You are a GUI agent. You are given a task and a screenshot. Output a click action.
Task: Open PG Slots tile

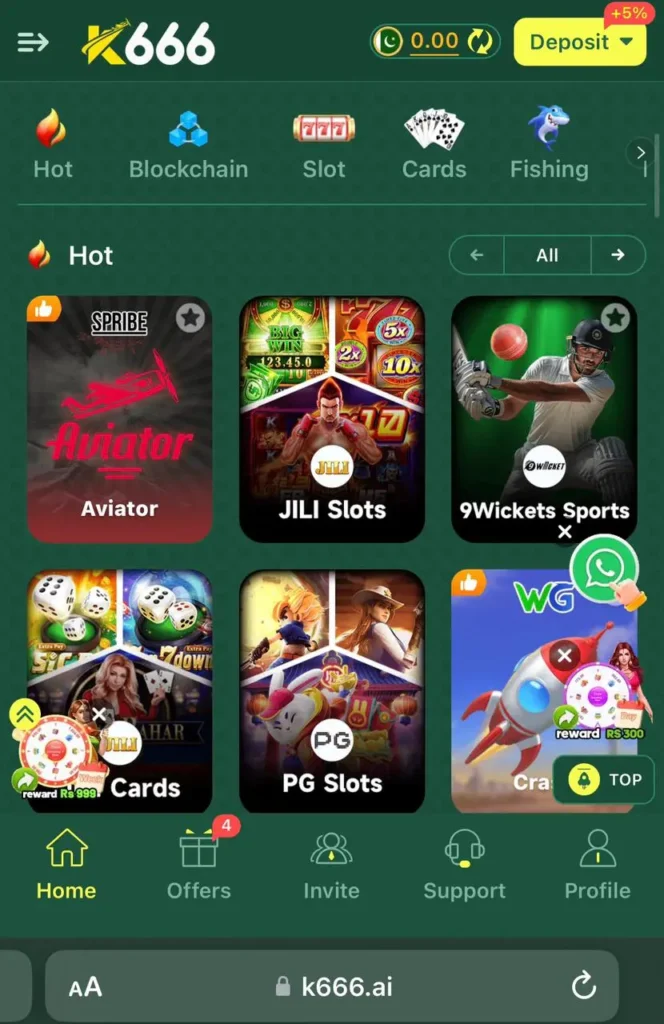coord(332,692)
